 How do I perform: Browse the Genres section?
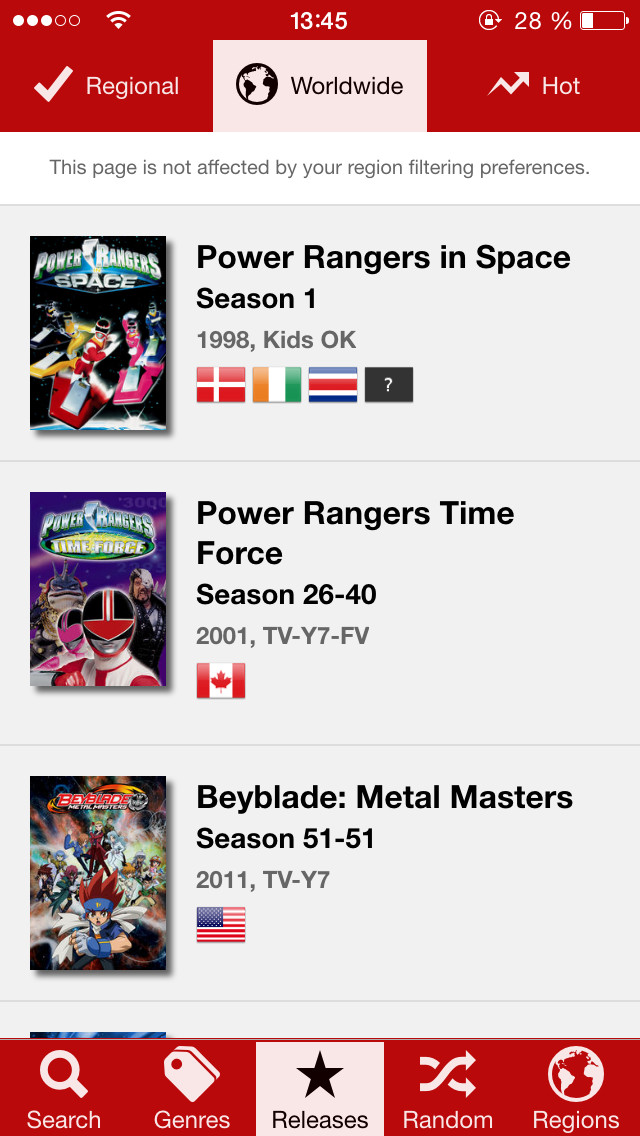[192, 1090]
